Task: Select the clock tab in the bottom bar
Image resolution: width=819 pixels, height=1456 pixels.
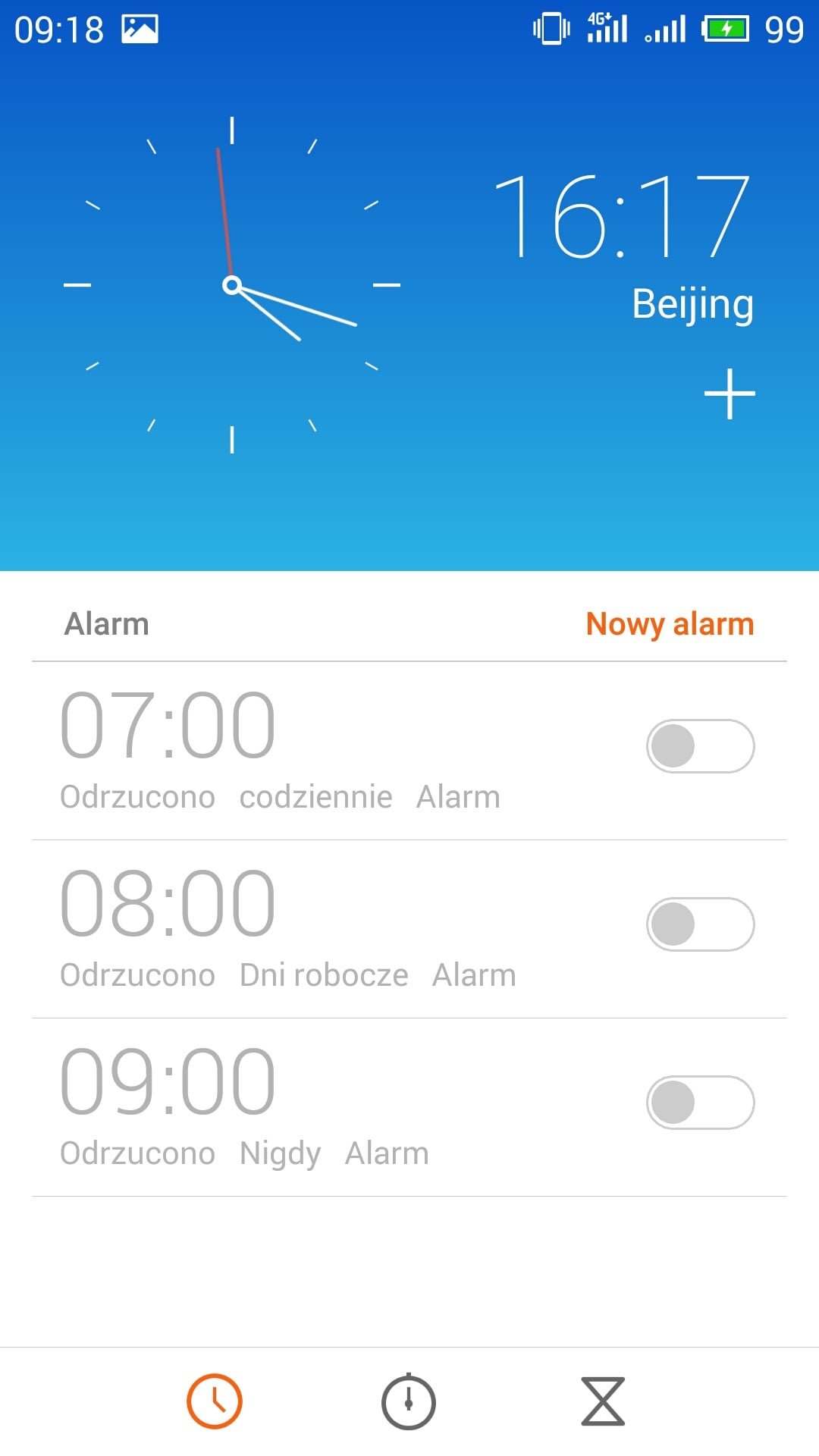Action: click(x=215, y=1401)
